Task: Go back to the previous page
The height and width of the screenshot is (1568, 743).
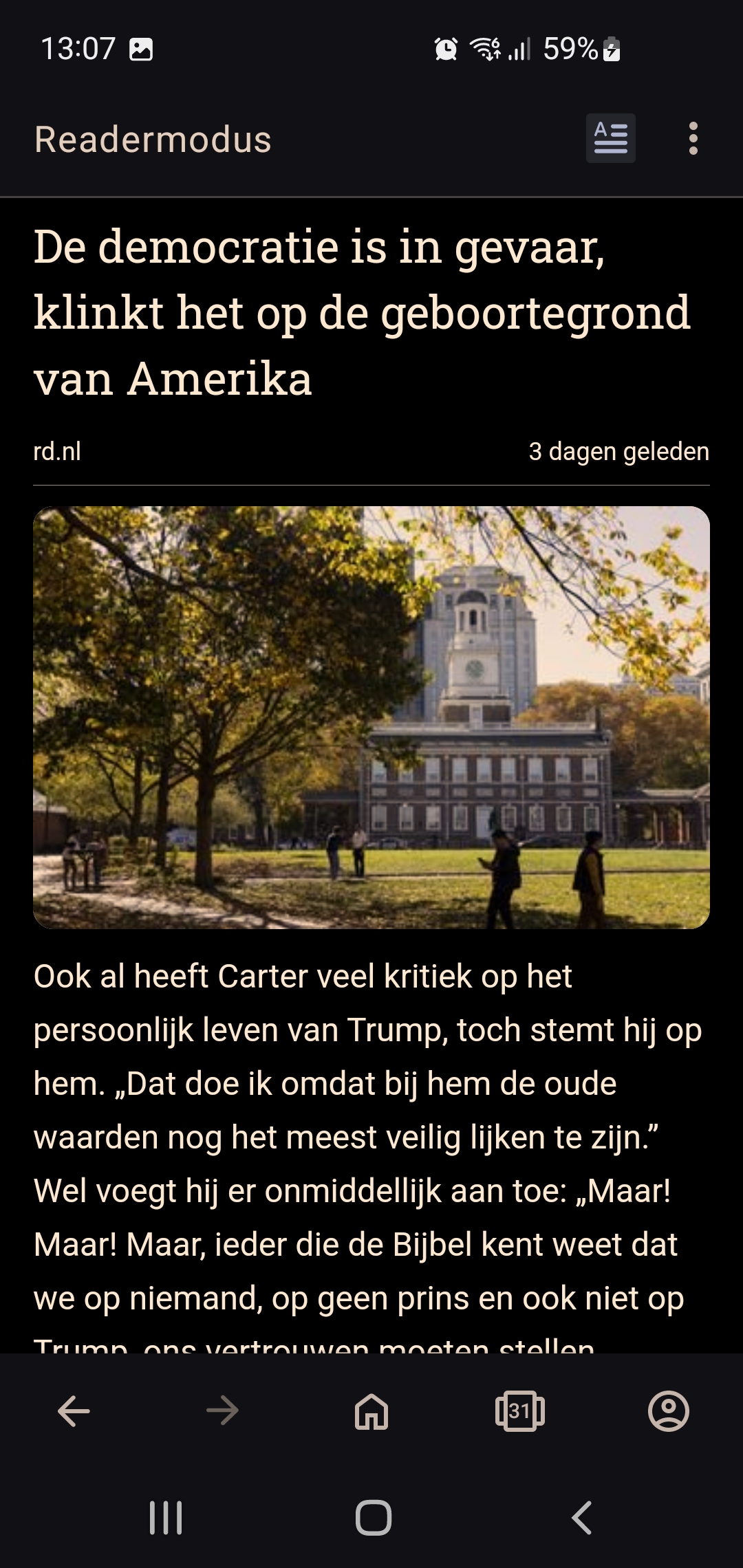Action: click(x=74, y=1411)
